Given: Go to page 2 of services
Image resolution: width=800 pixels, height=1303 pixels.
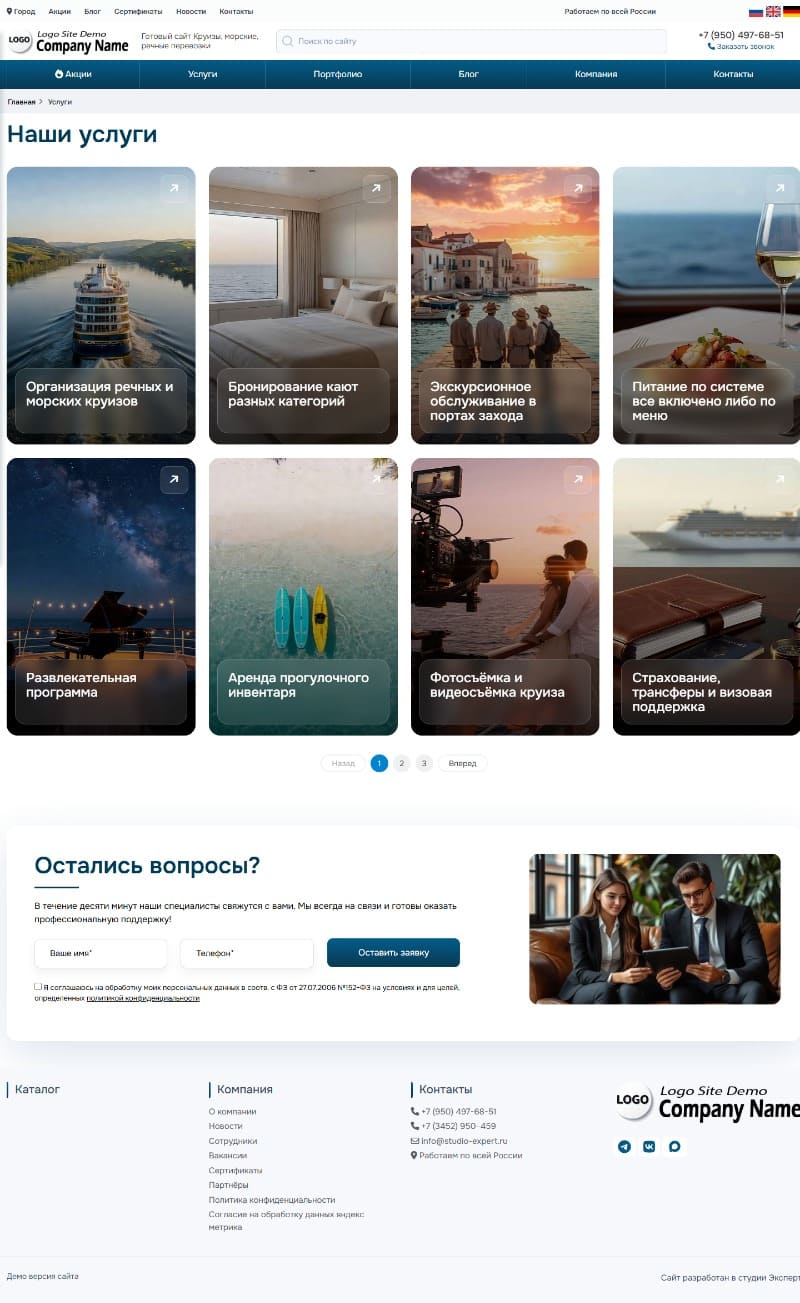Looking at the screenshot, I should [x=401, y=763].
